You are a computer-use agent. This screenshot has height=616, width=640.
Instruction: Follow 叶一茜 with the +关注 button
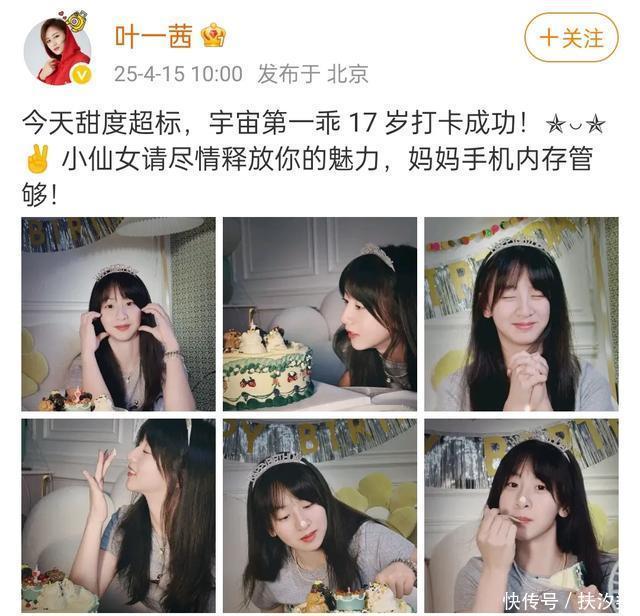pos(571,38)
